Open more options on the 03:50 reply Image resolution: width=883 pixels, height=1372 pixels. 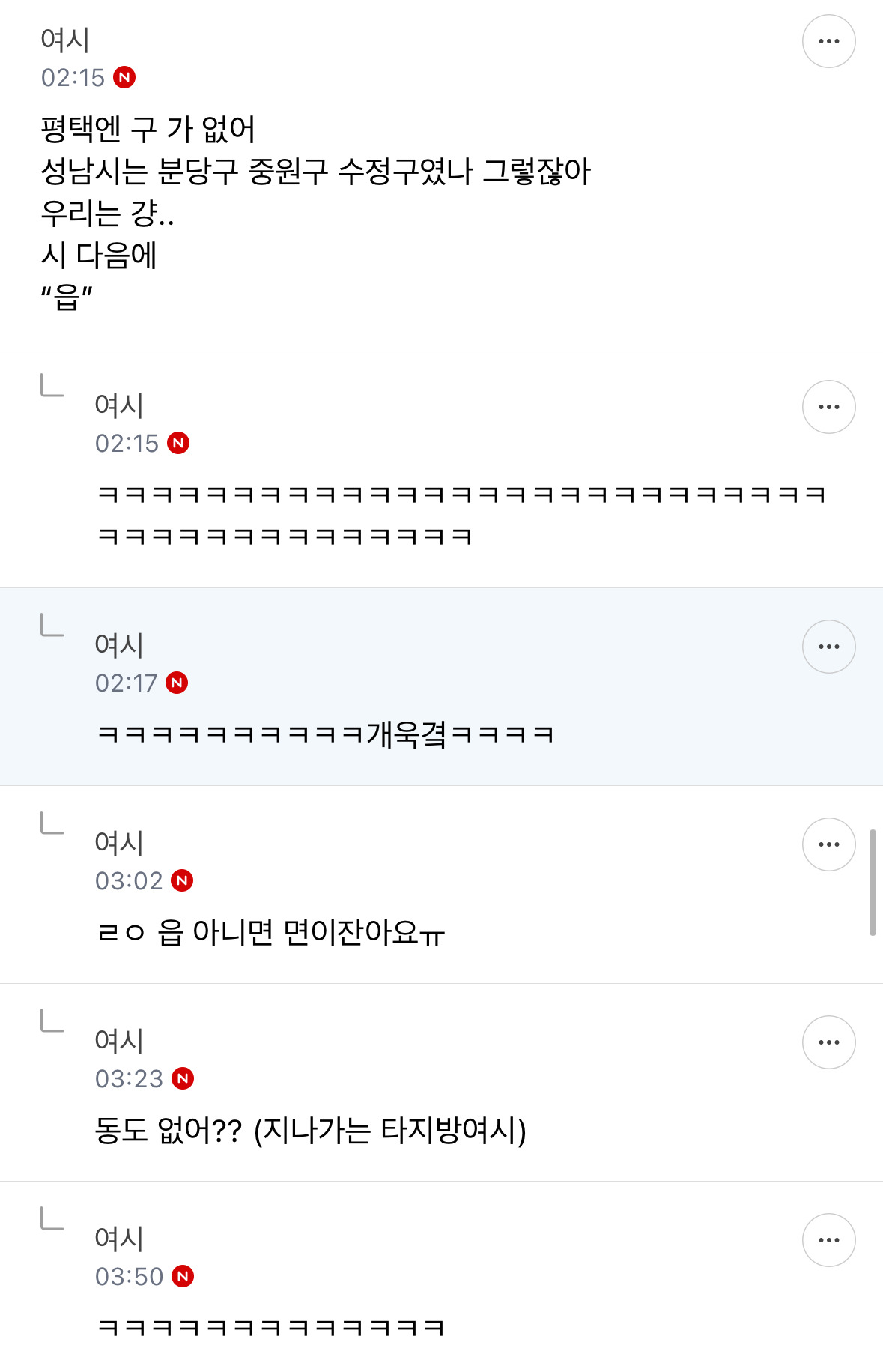tap(828, 1240)
